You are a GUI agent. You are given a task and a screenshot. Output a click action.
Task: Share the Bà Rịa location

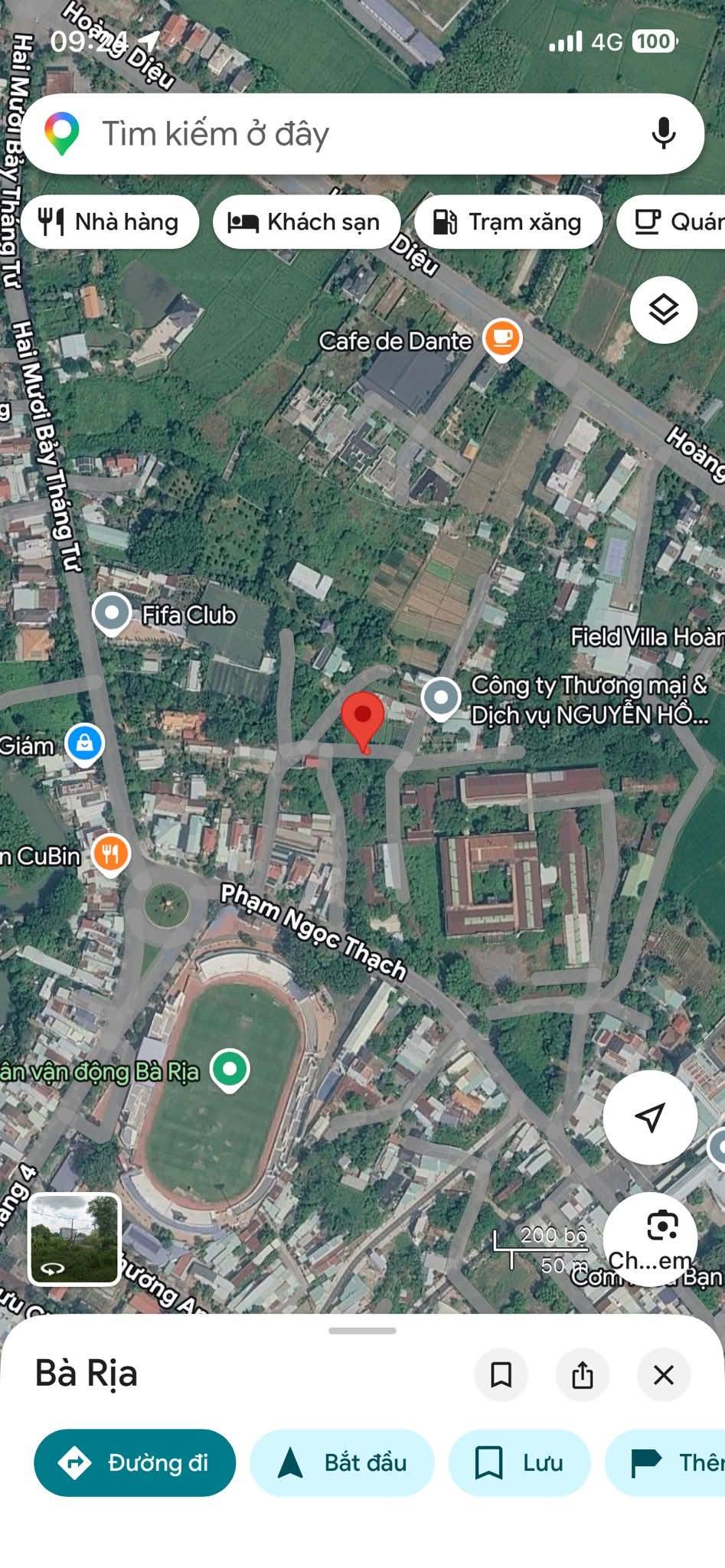coord(582,1374)
